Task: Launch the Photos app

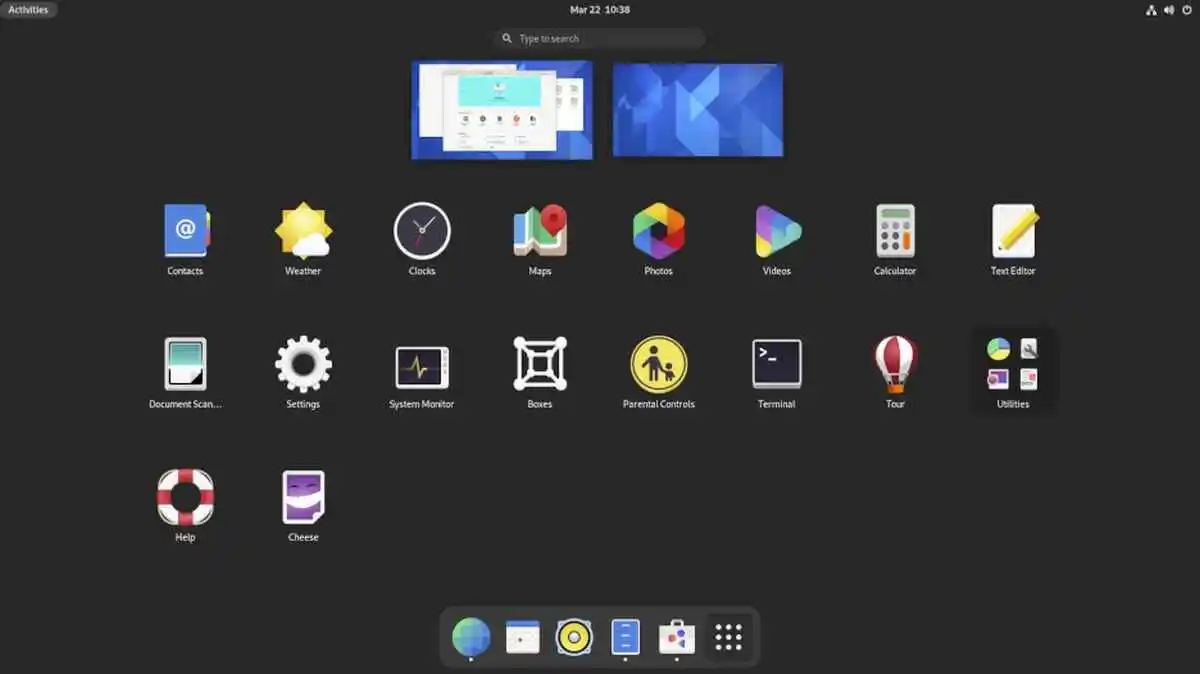Action: click(658, 232)
